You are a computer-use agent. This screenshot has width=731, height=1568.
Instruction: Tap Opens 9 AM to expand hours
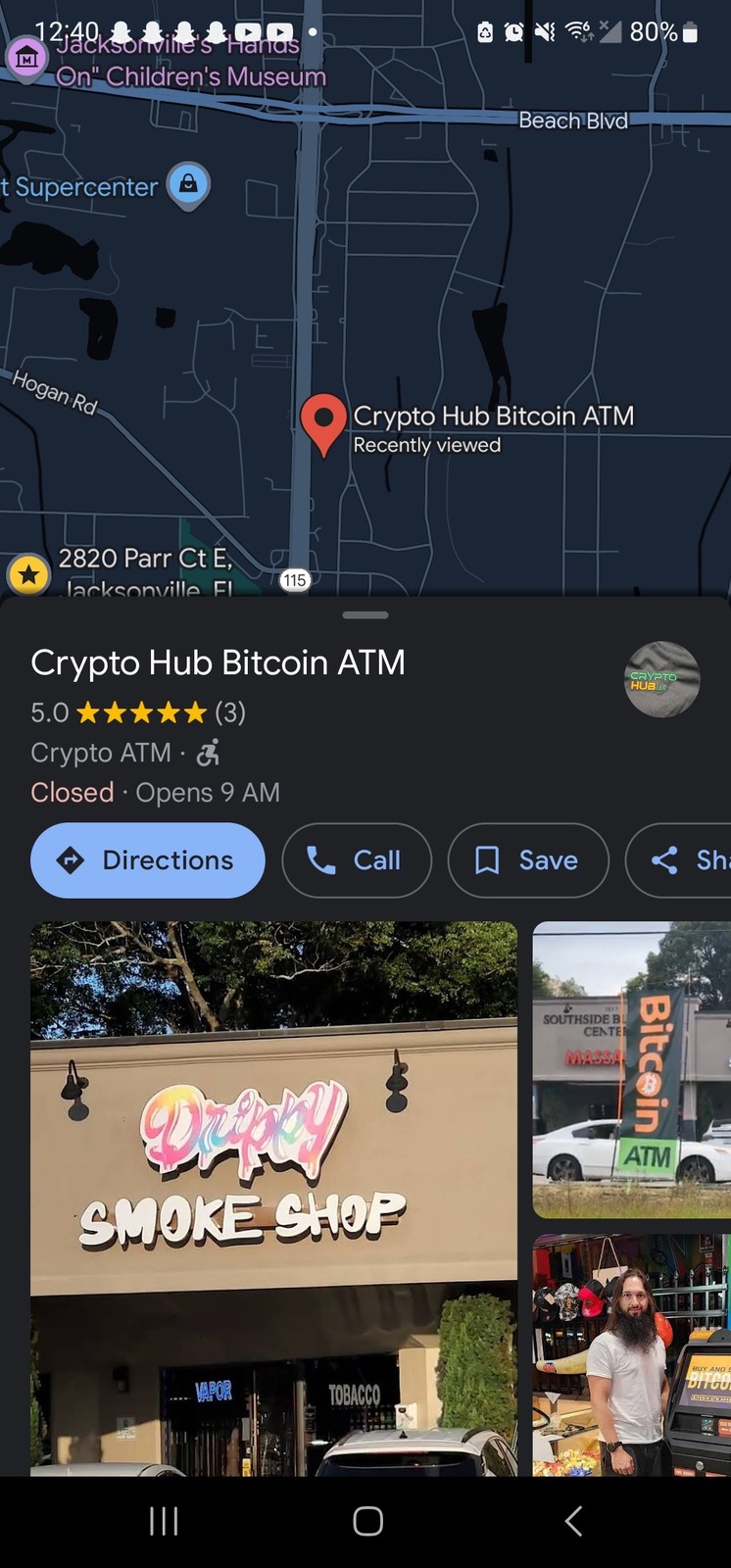[208, 793]
